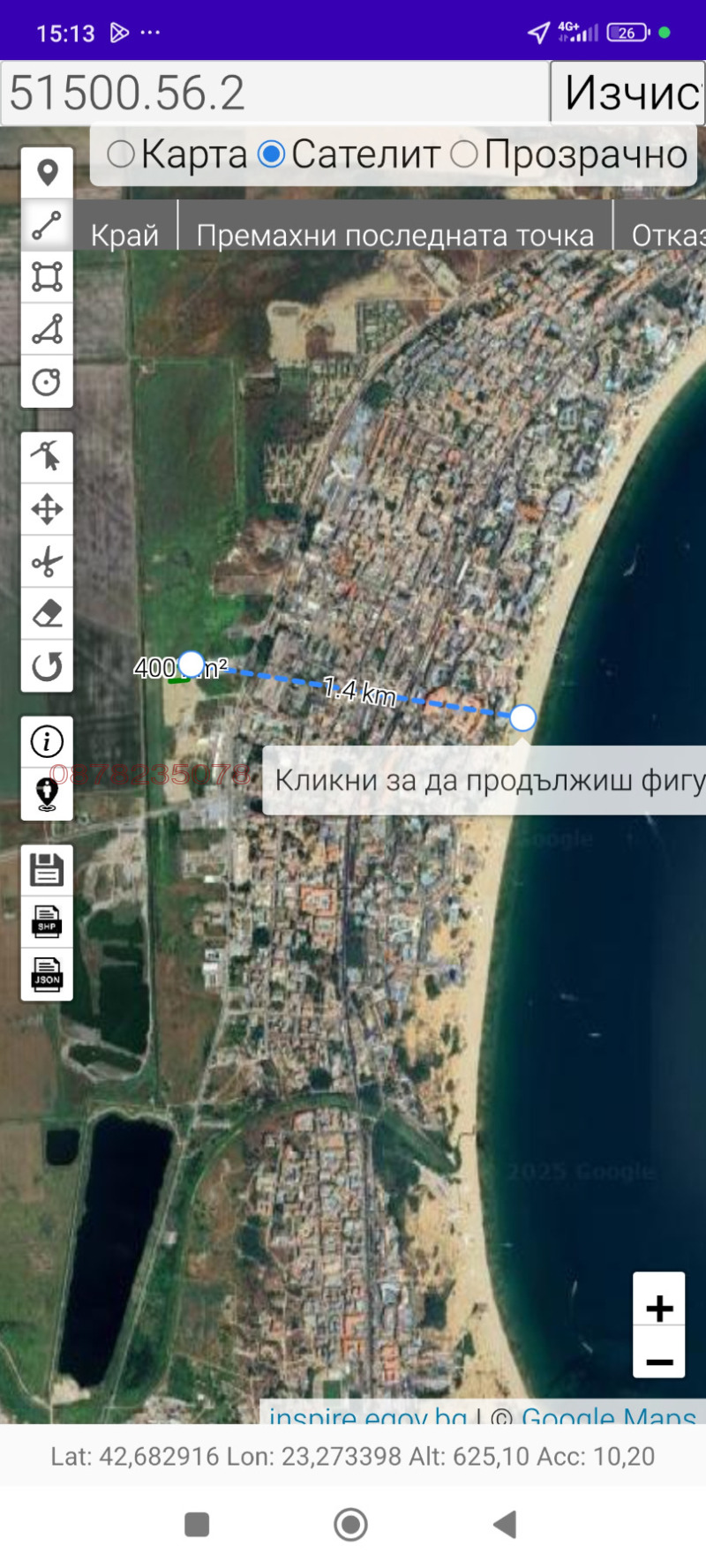The image size is (706, 1568).
Task: Select the circle drawing tool
Action: [x=46, y=382]
